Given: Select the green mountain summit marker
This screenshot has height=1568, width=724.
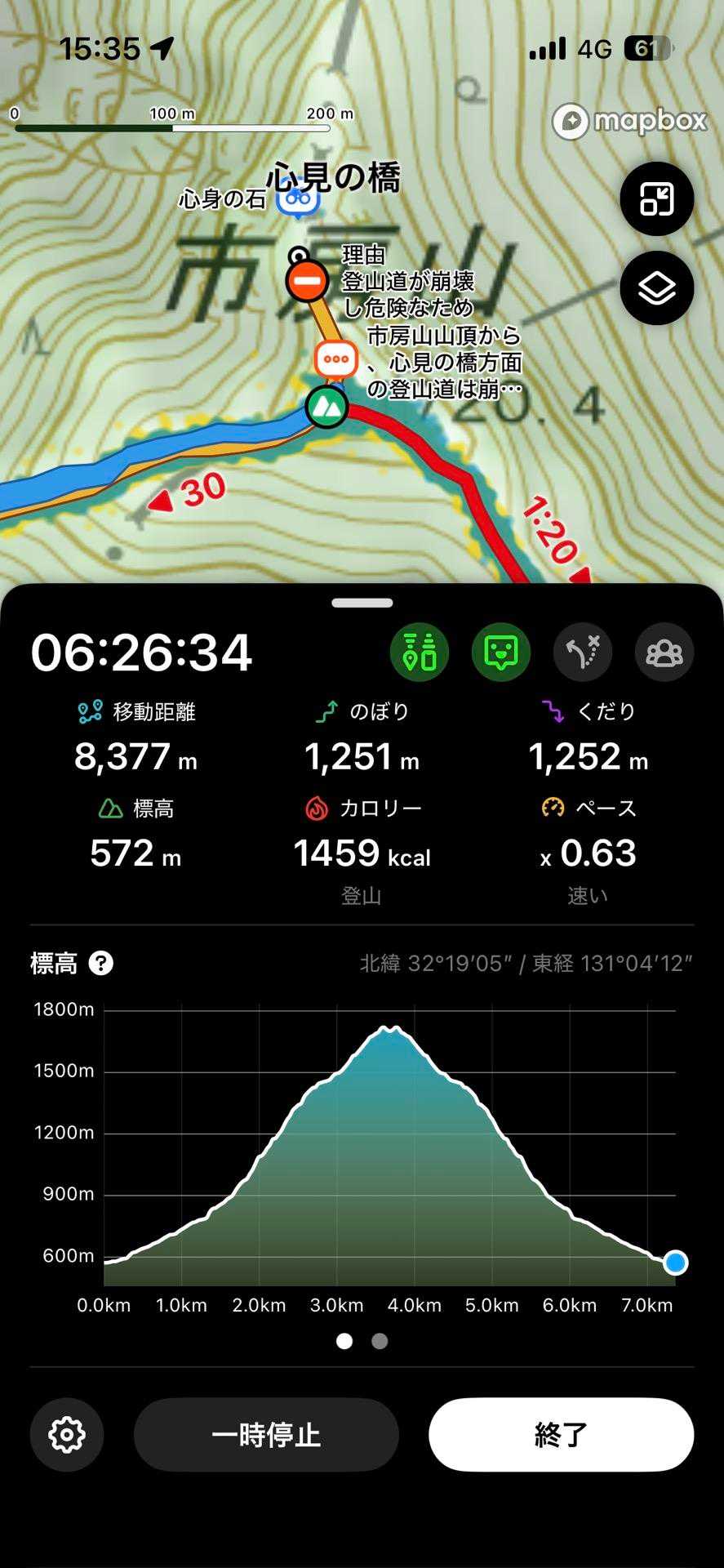Looking at the screenshot, I should click(x=326, y=406).
